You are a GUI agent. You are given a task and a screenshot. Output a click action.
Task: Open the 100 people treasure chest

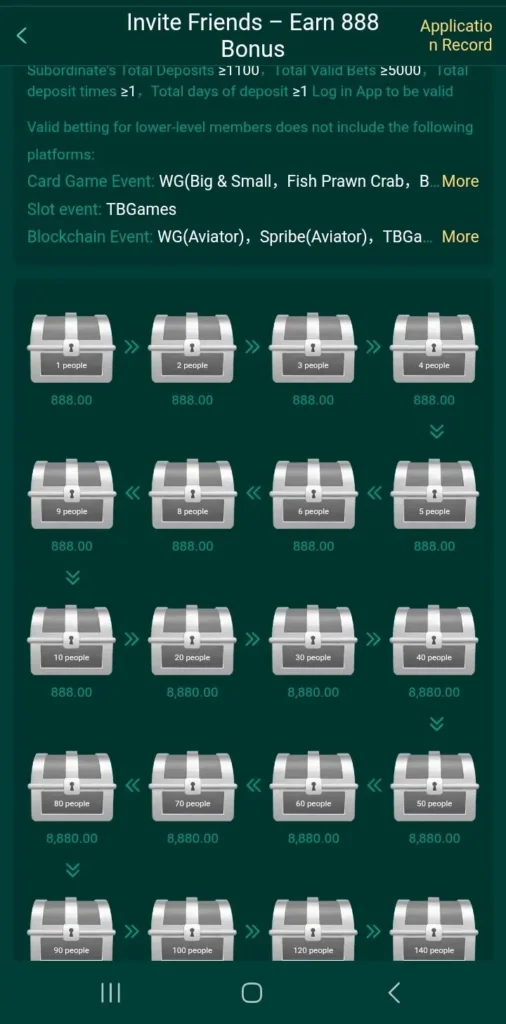coord(192,929)
